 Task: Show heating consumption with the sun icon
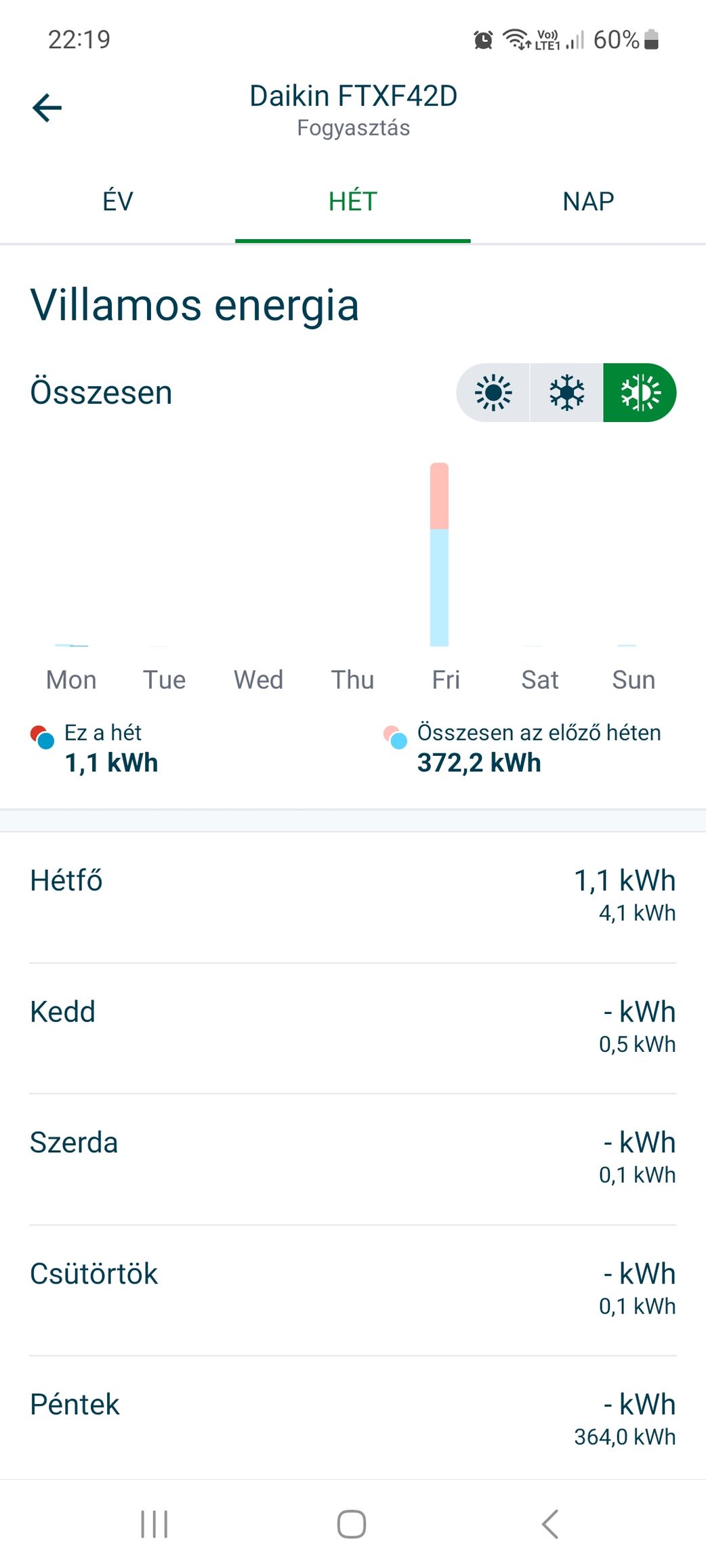coord(493,393)
